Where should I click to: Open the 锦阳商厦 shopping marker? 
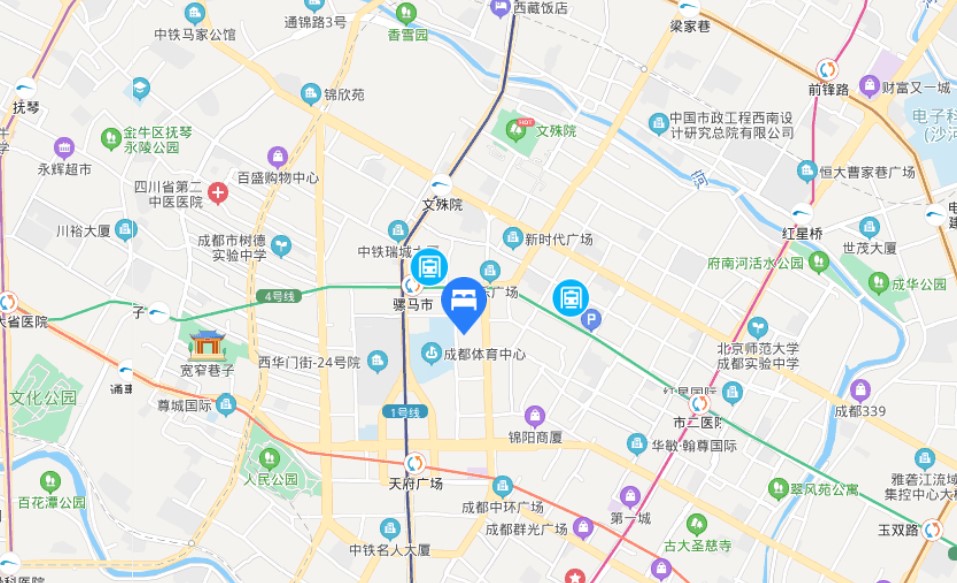(x=535, y=417)
